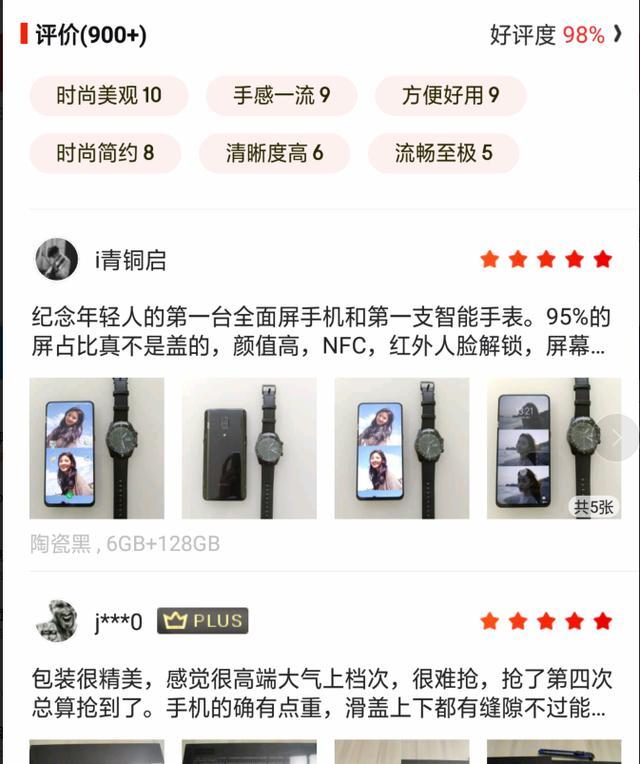
Task: Filter reviews by 时尚美观 10
Action: 108,96
